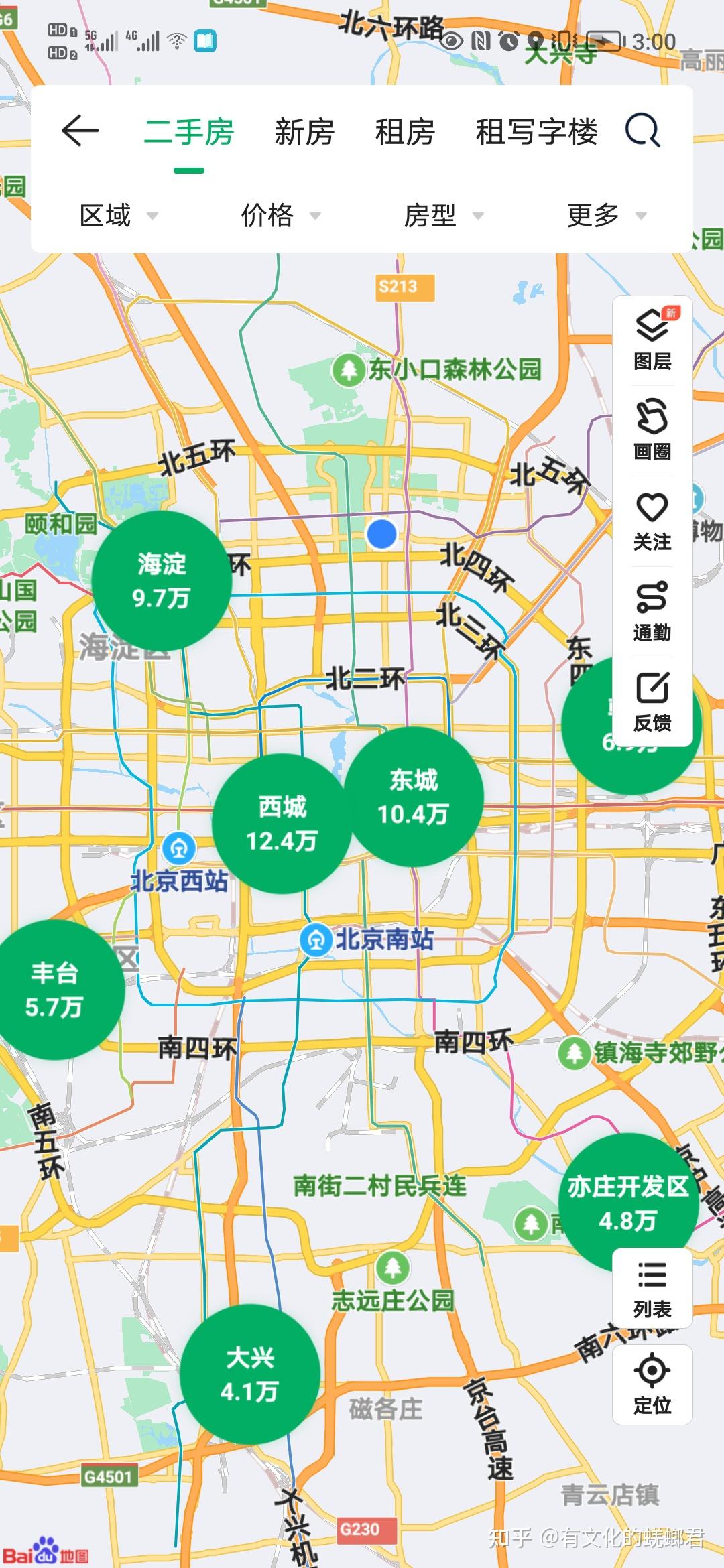The height and width of the screenshot is (1568, 724).
Task: Open the 房型 filter dropdown
Action: (443, 216)
